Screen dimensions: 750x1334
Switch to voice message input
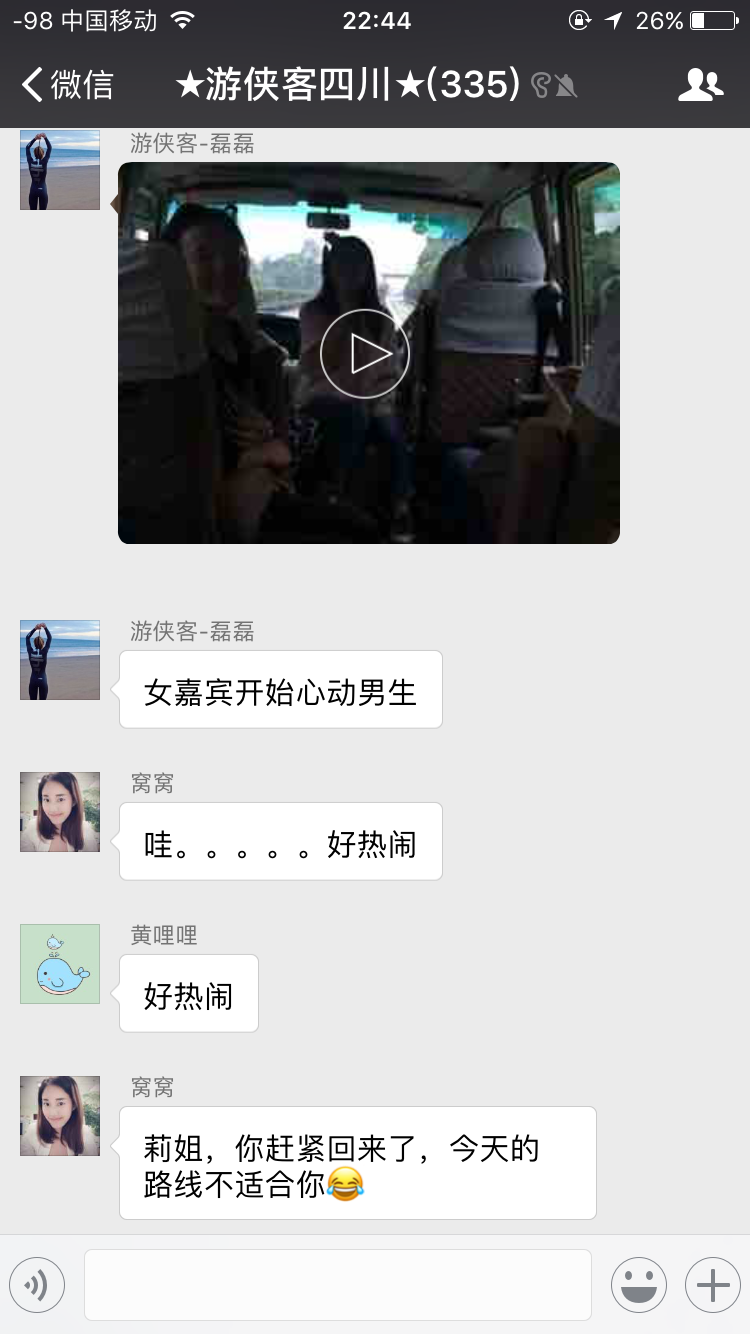coord(37,1285)
